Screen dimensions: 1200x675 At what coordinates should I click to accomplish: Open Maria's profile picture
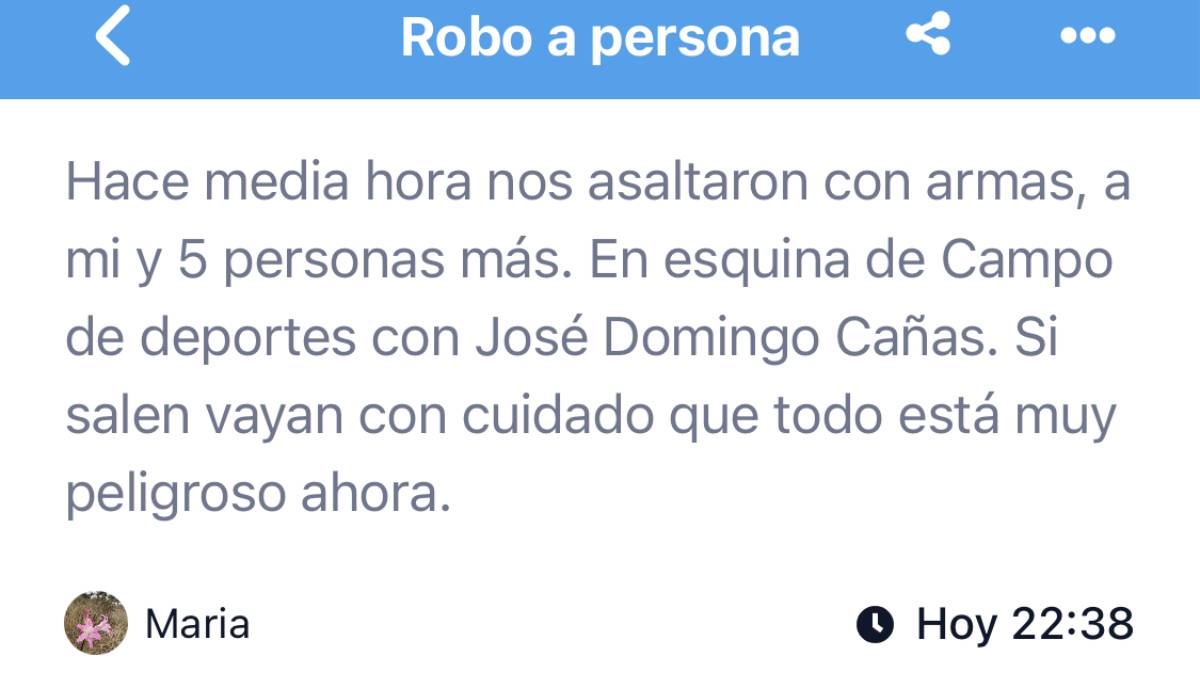(x=96, y=623)
